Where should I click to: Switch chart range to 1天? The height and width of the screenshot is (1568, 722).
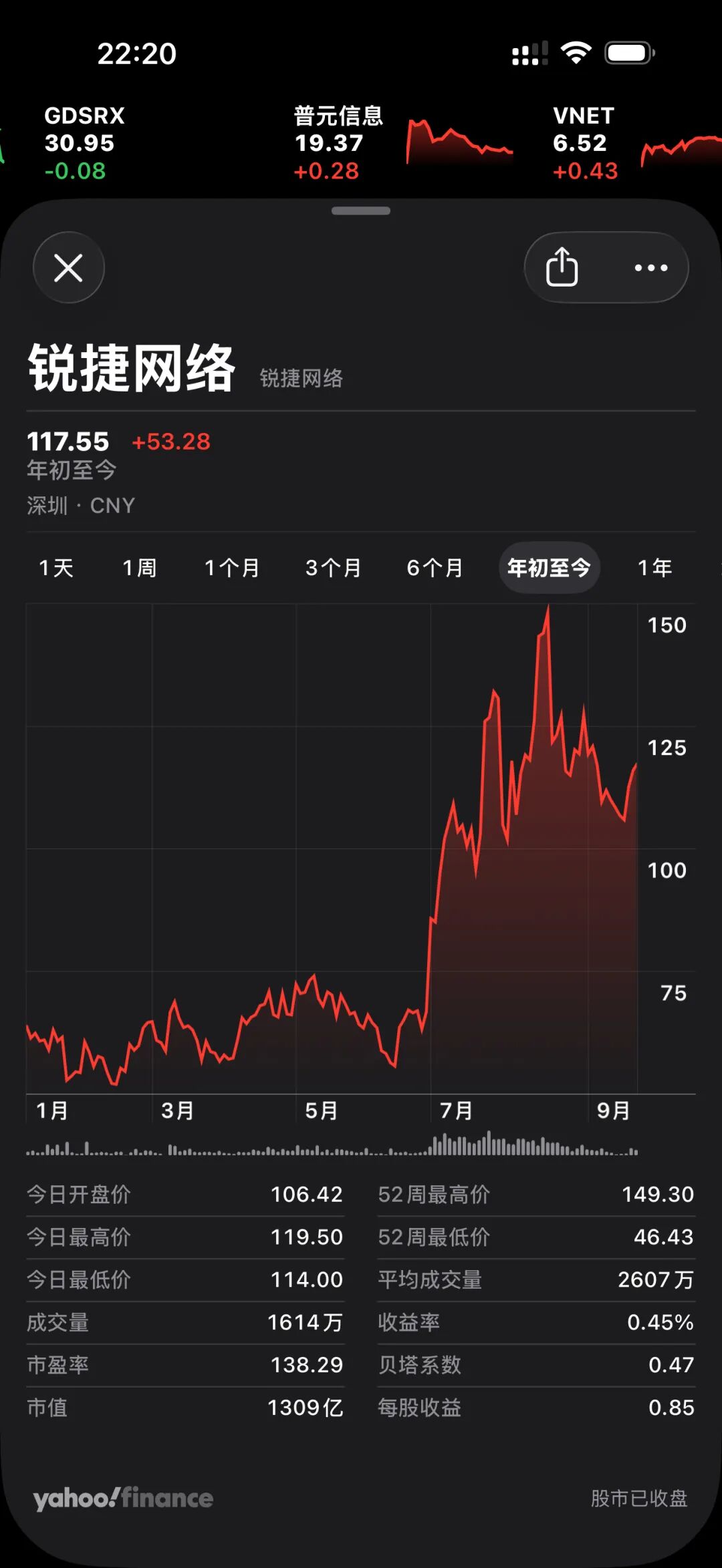tap(56, 568)
